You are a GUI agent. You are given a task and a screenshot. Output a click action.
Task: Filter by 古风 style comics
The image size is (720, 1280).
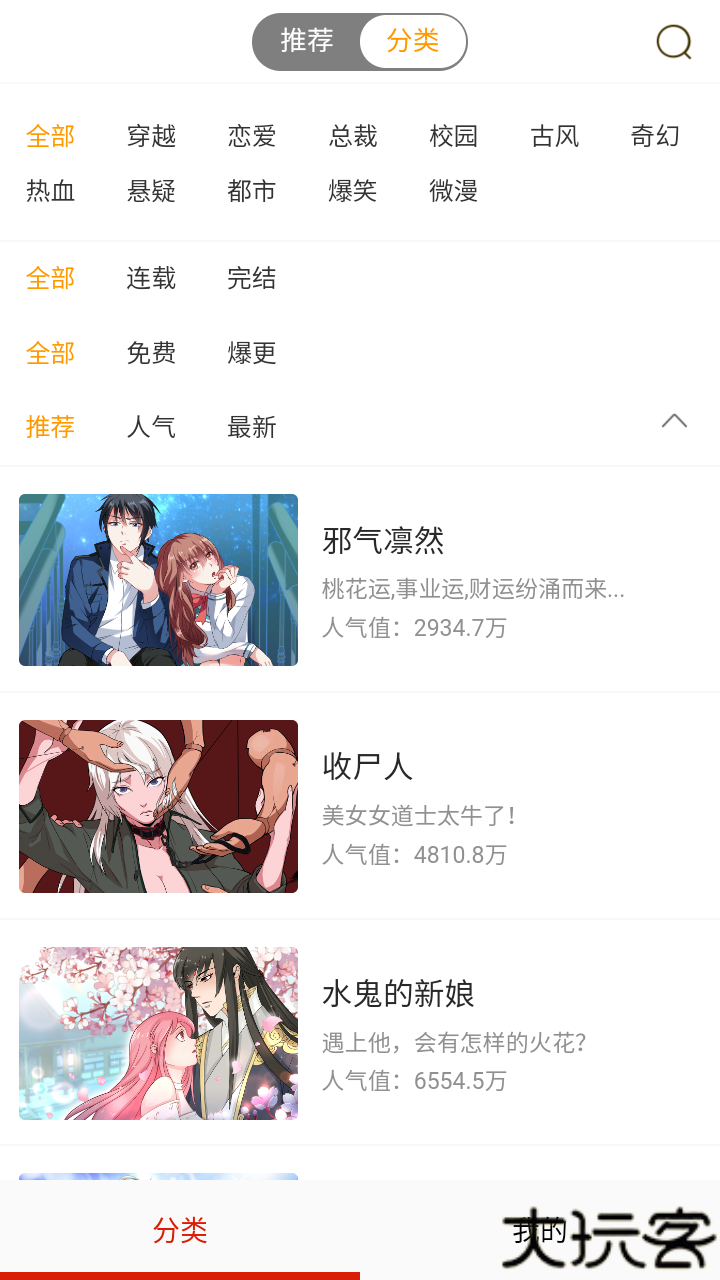click(x=555, y=137)
